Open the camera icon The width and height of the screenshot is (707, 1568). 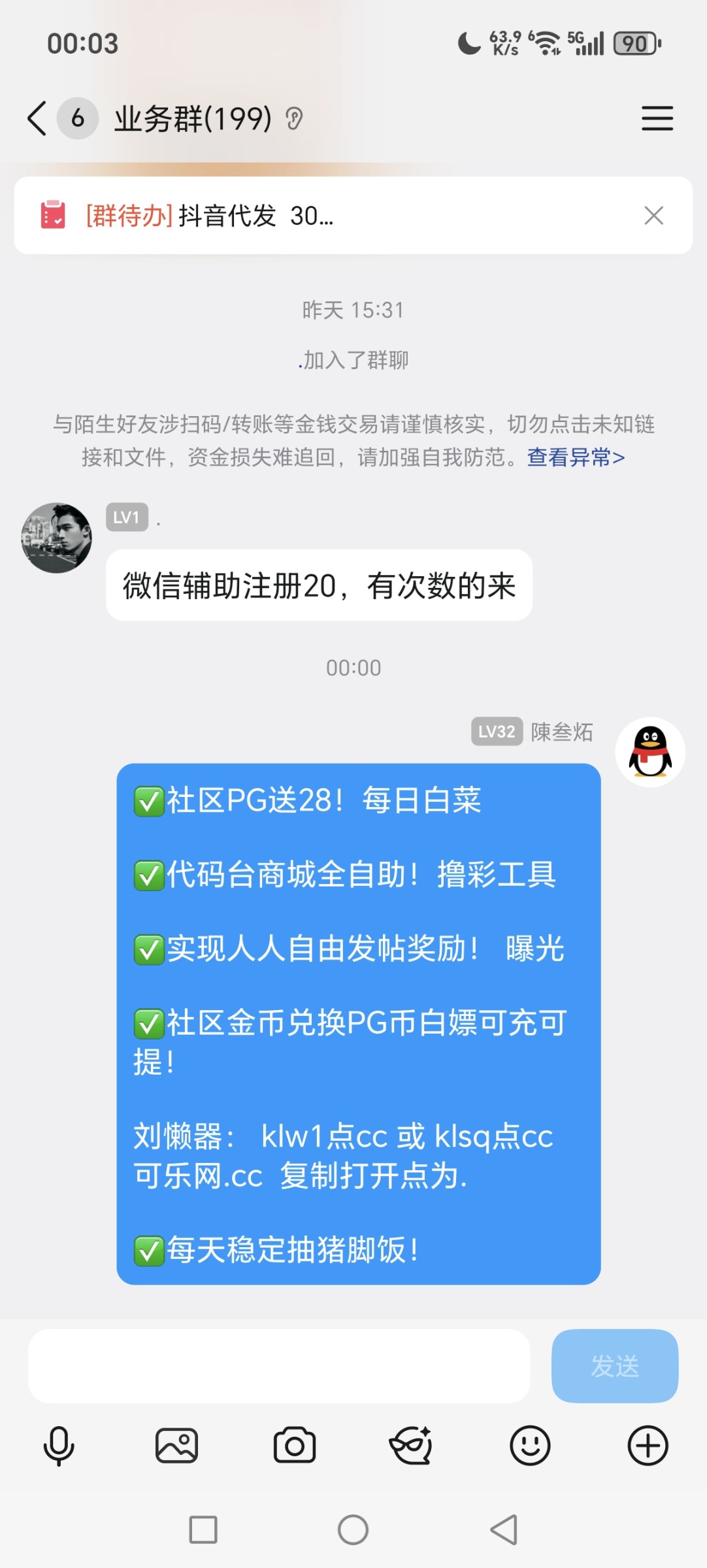click(x=294, y=1445)
